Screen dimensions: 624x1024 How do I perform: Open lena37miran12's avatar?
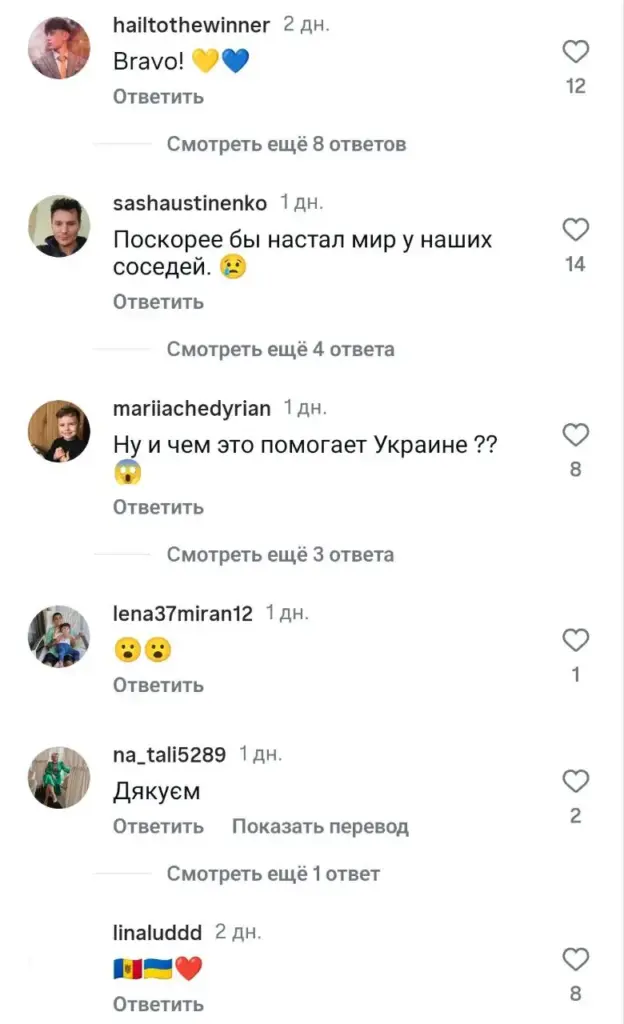(59, 637)
